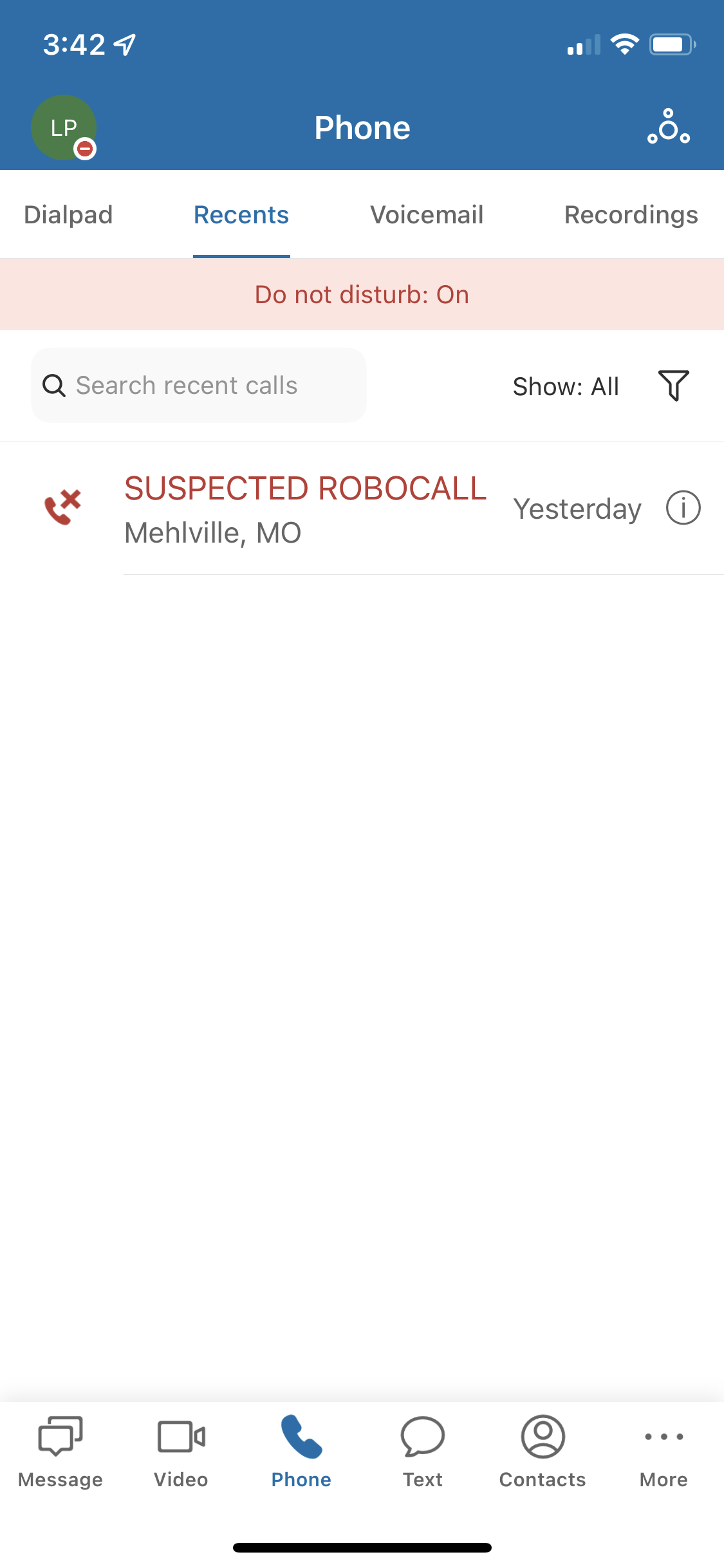The image size is (724, 1568).
Task: Open the Recordings tab
Action: [x=631, y=215]
